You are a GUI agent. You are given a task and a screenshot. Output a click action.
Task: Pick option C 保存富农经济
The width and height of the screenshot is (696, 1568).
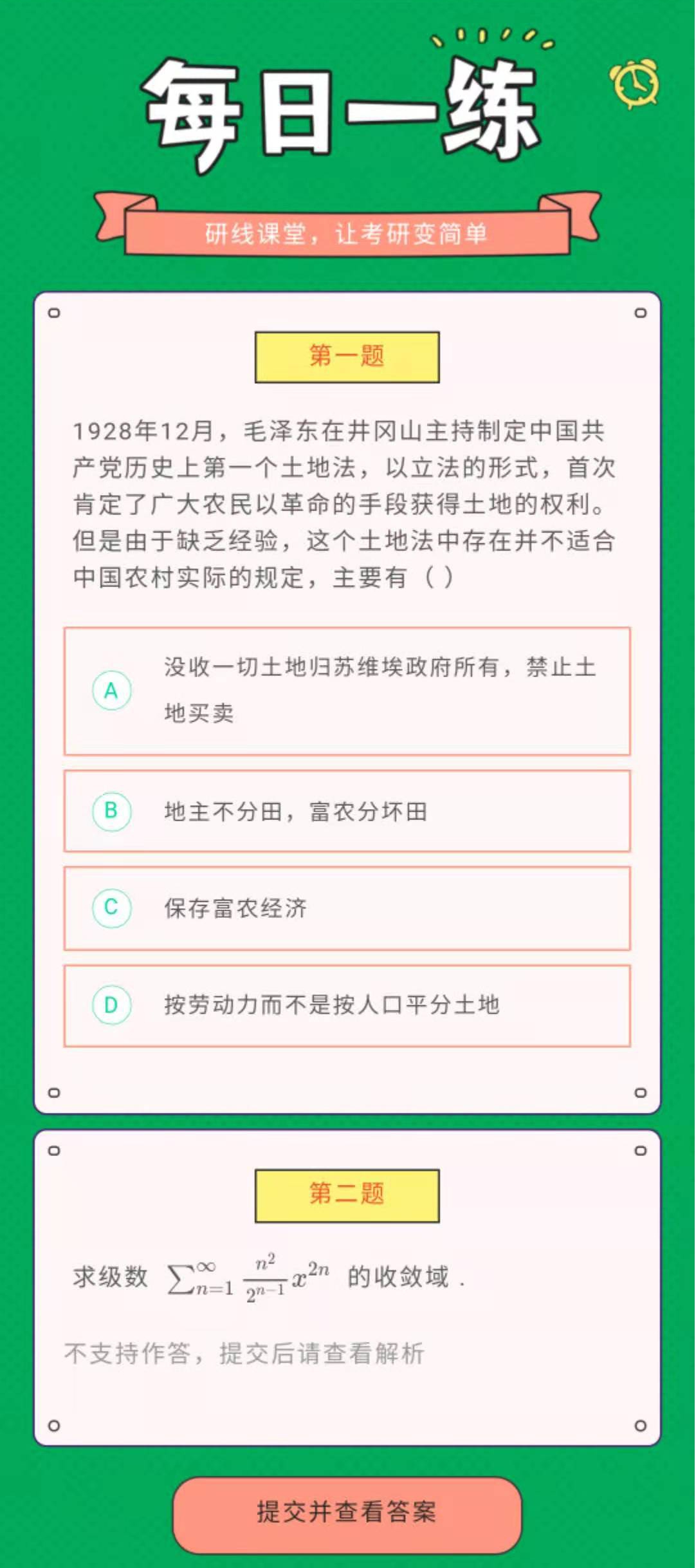tap(347, 908)
